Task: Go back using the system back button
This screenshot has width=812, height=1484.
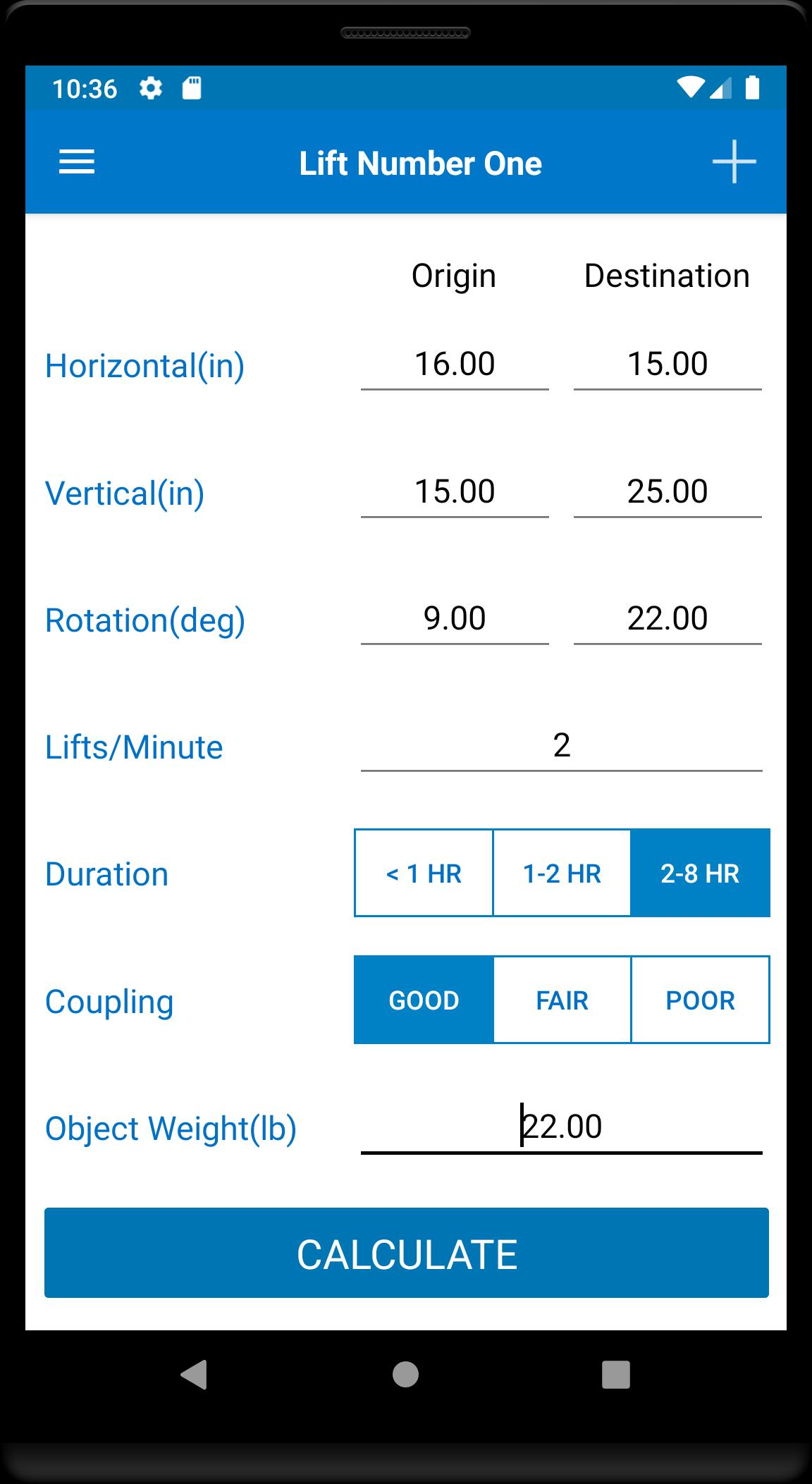Action: click(x=195, y=1374)
